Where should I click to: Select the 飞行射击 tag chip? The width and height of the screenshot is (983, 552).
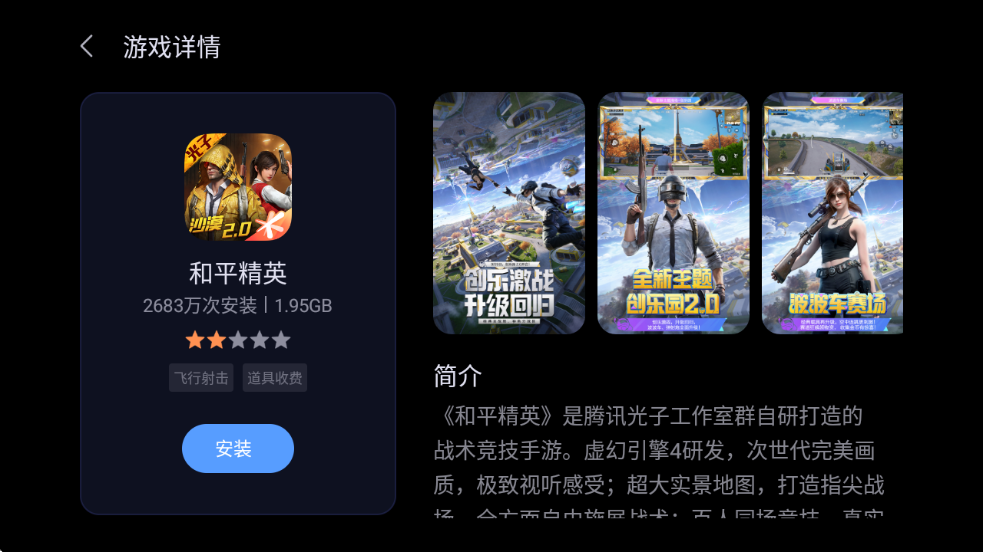201,378
